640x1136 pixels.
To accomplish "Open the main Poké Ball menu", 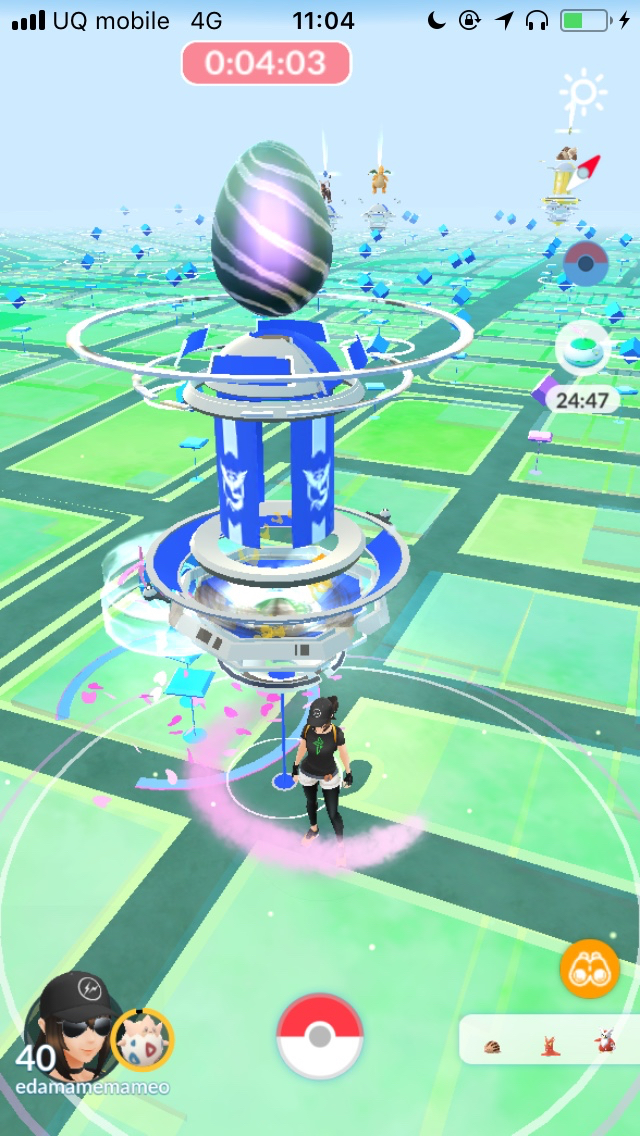I will click(x=320, y=1037).
